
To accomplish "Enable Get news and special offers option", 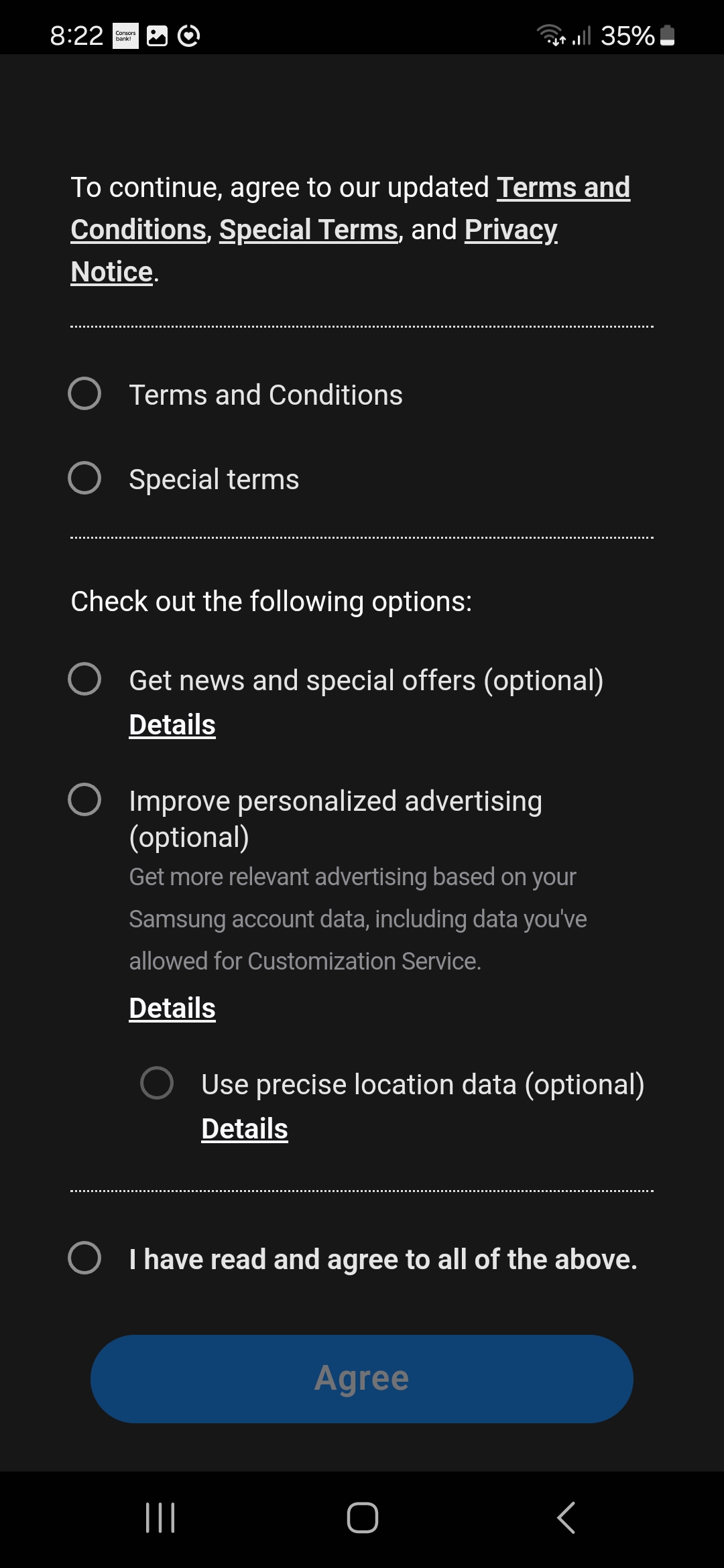I will point(84,679).
